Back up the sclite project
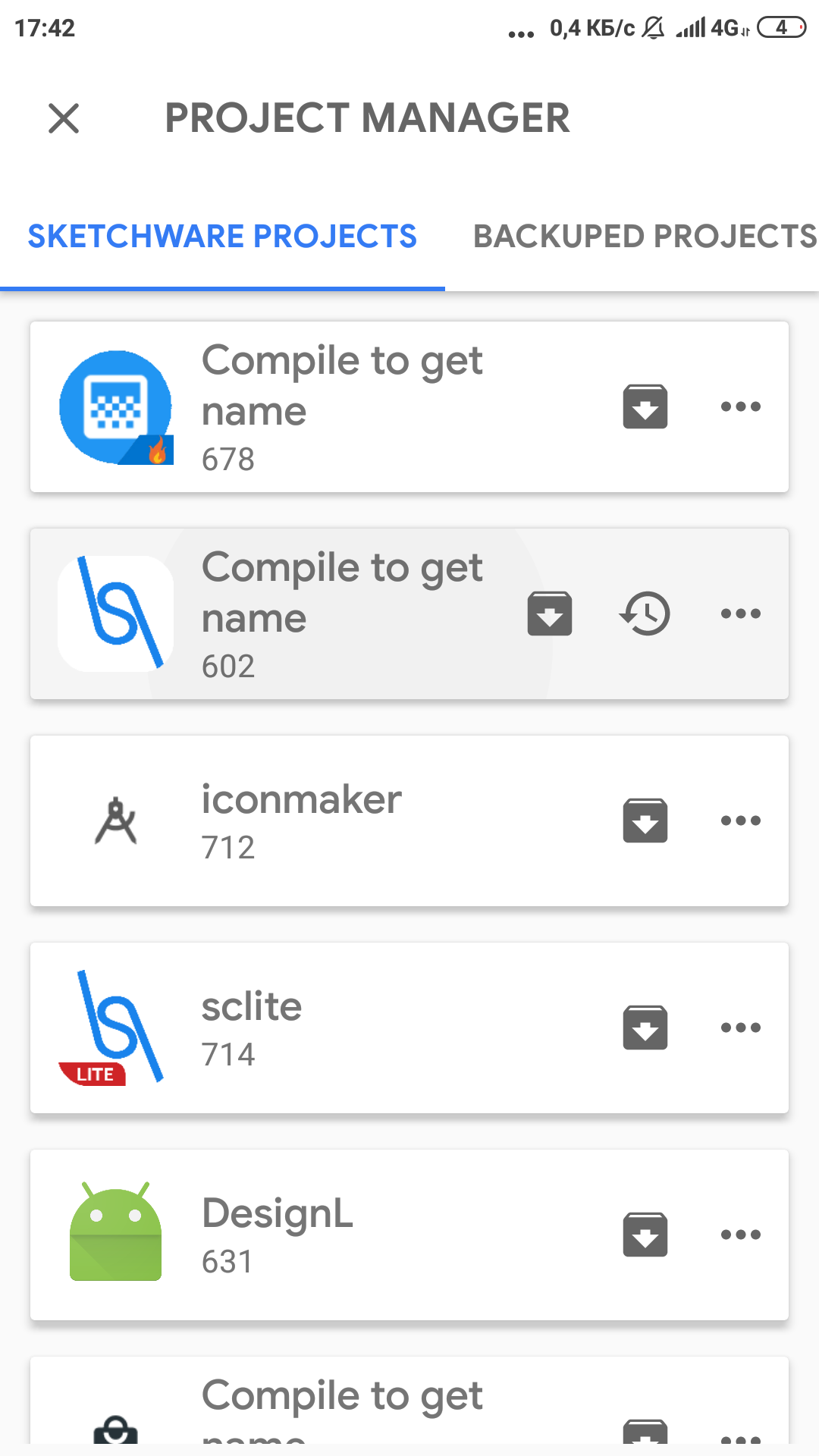Viewport: 819px width, 1456px height. [645, 1028]
